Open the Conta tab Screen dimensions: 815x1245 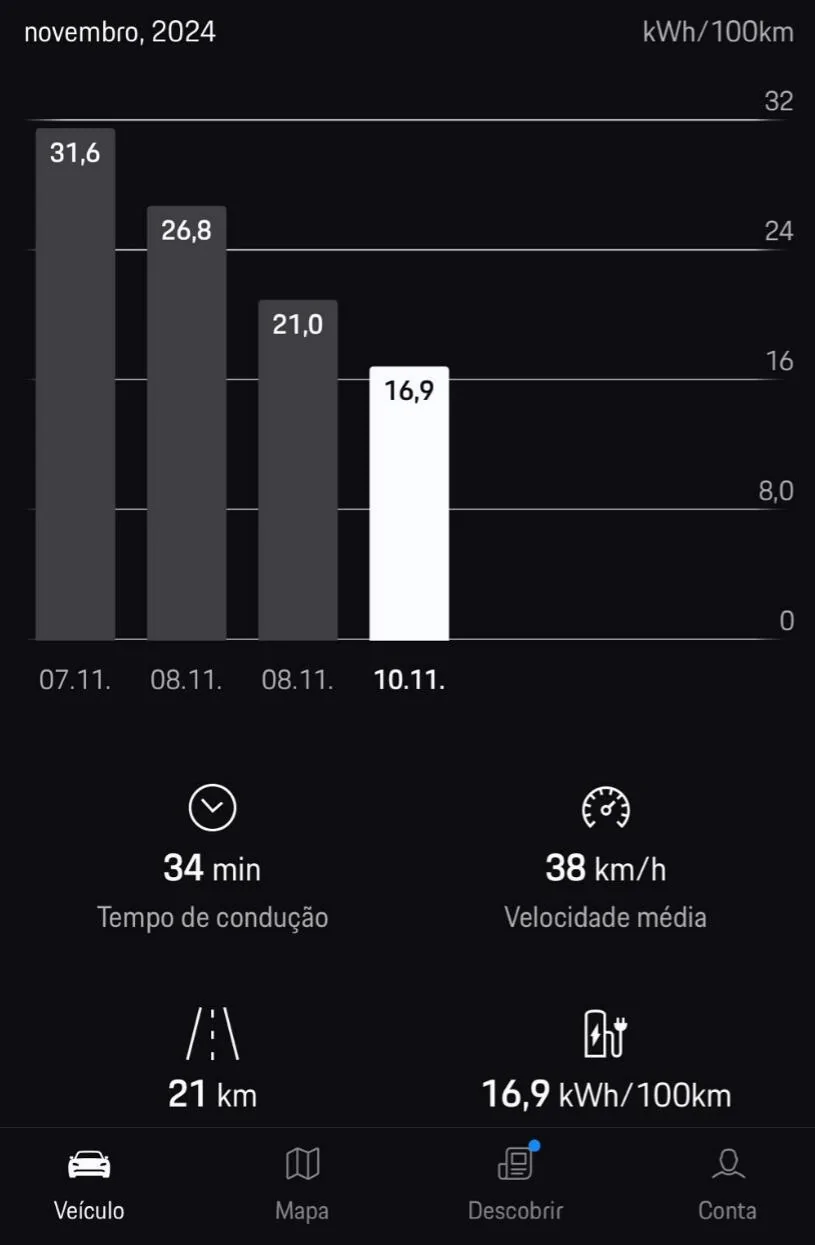click(727, 1185)
